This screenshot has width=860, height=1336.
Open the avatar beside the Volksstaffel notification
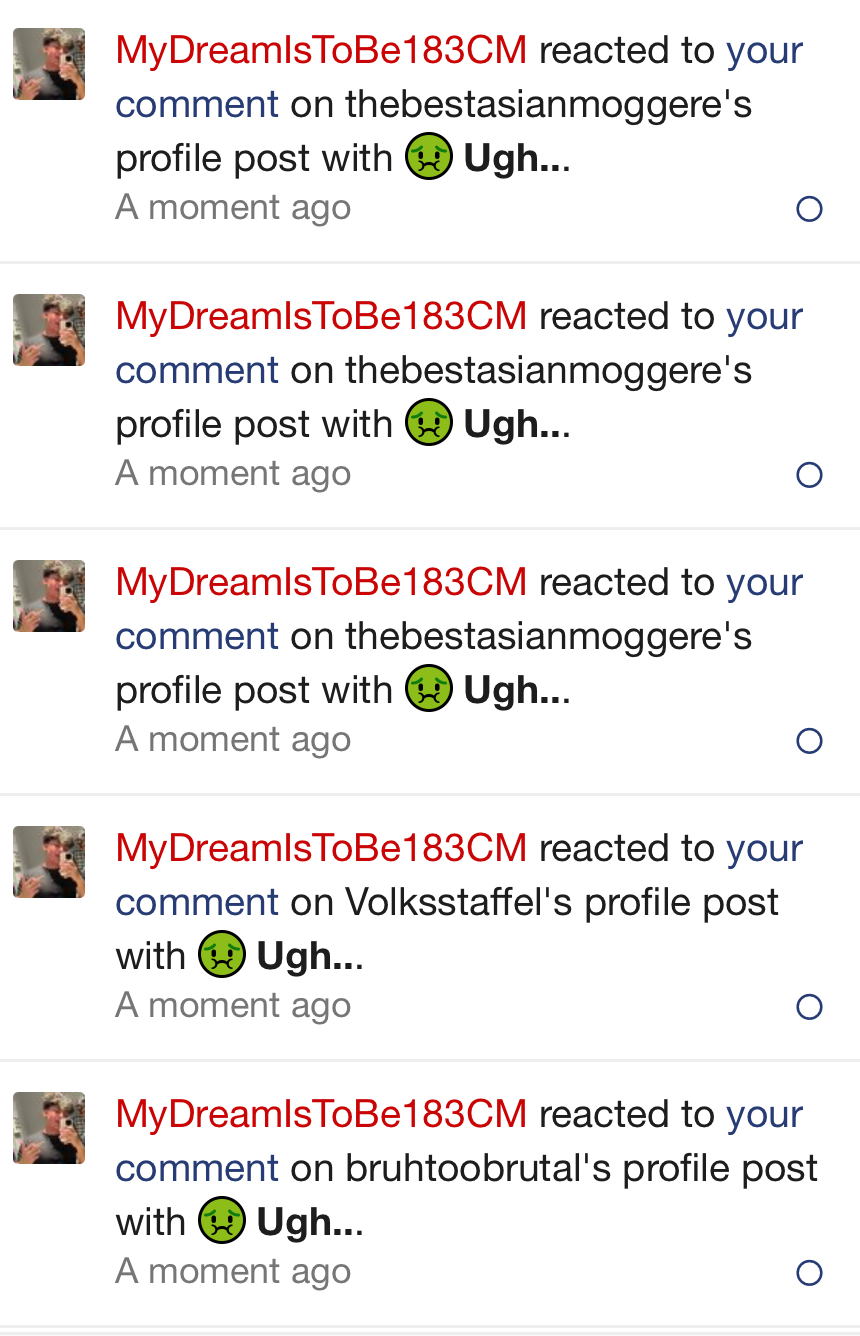49,862
